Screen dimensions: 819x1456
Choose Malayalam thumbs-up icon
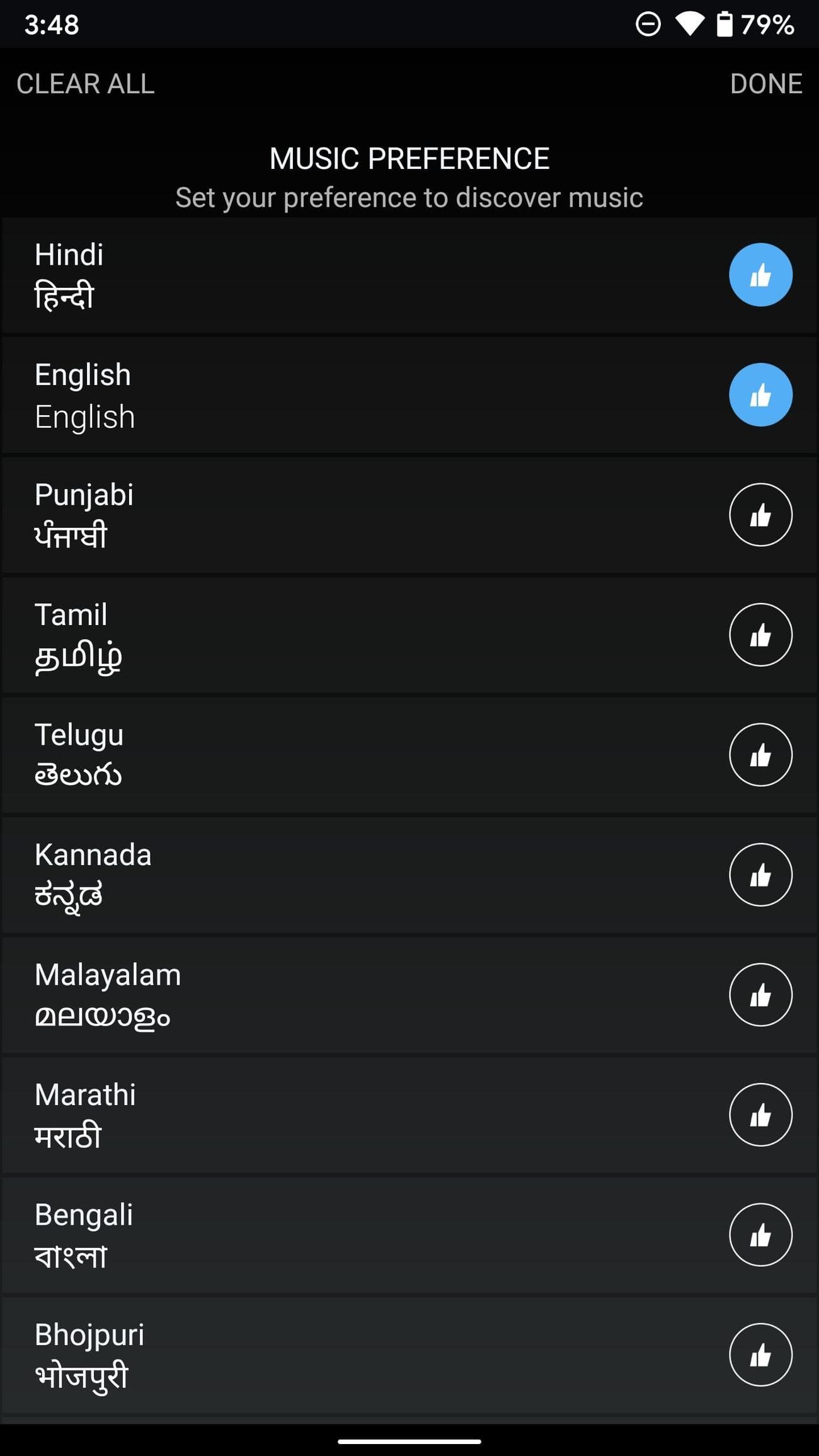760,995
